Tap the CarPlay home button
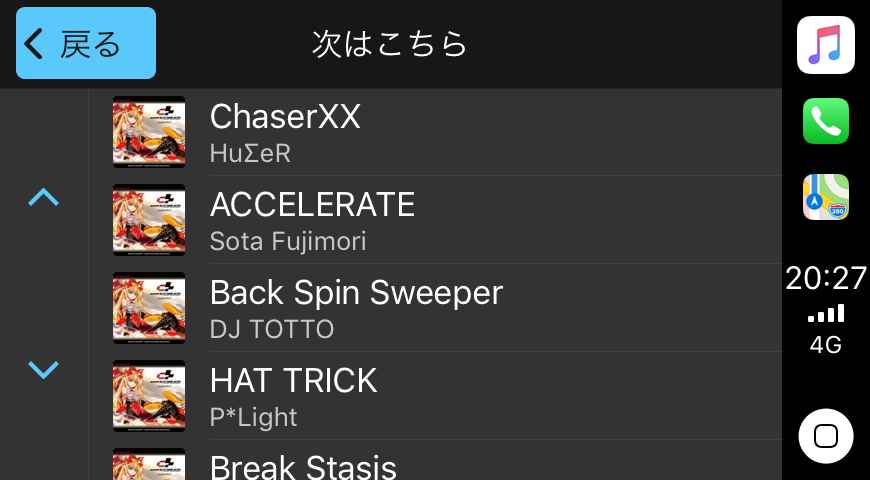Screen dimensions: 870x480 click(825, 436)
